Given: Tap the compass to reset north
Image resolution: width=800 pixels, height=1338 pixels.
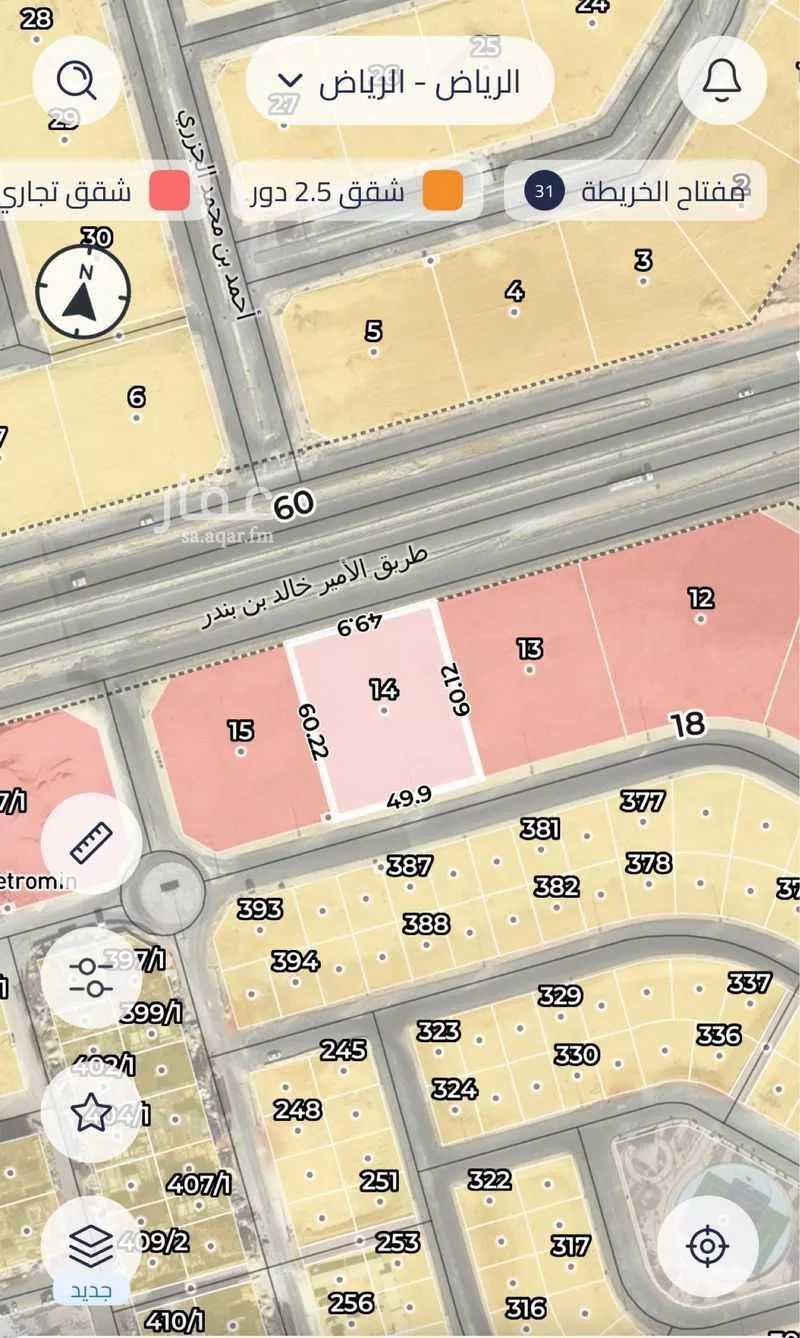Looking at the screenshot, I should (83, 290).
